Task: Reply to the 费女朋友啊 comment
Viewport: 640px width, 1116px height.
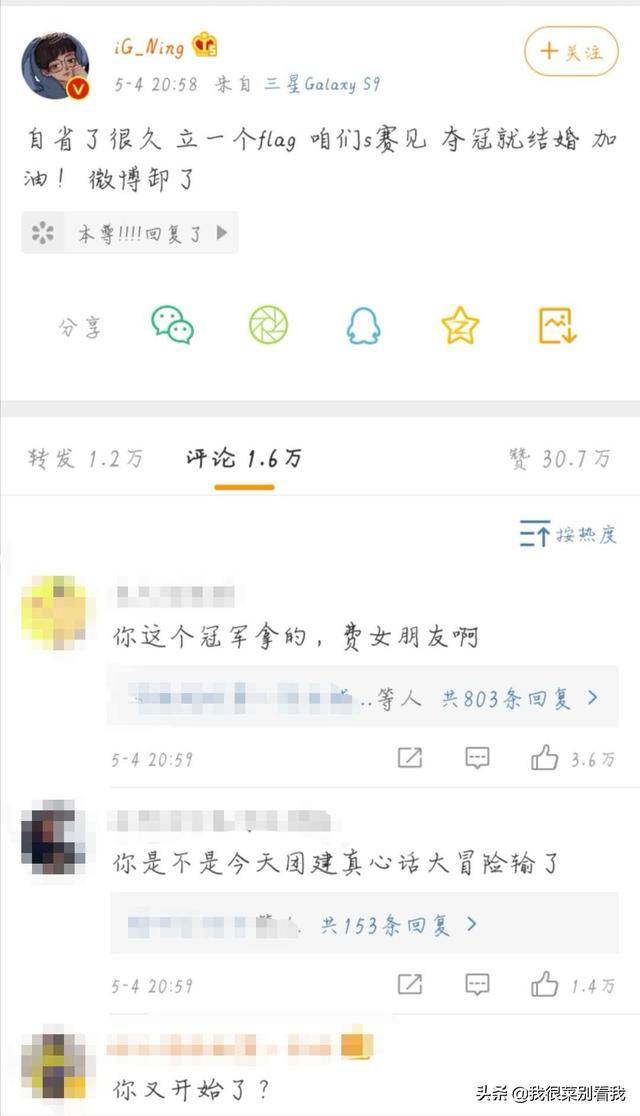Action: [477, 758]
